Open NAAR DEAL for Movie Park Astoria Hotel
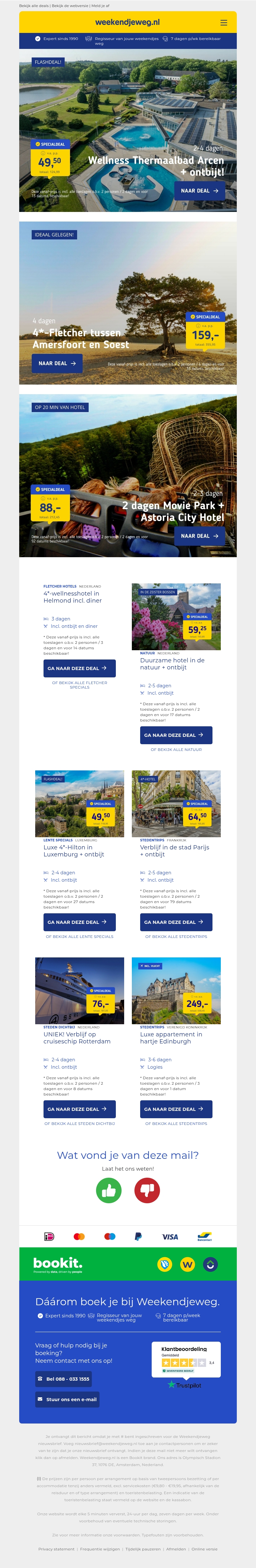Screen dimensions: 256x1568 tap(200, 536)
